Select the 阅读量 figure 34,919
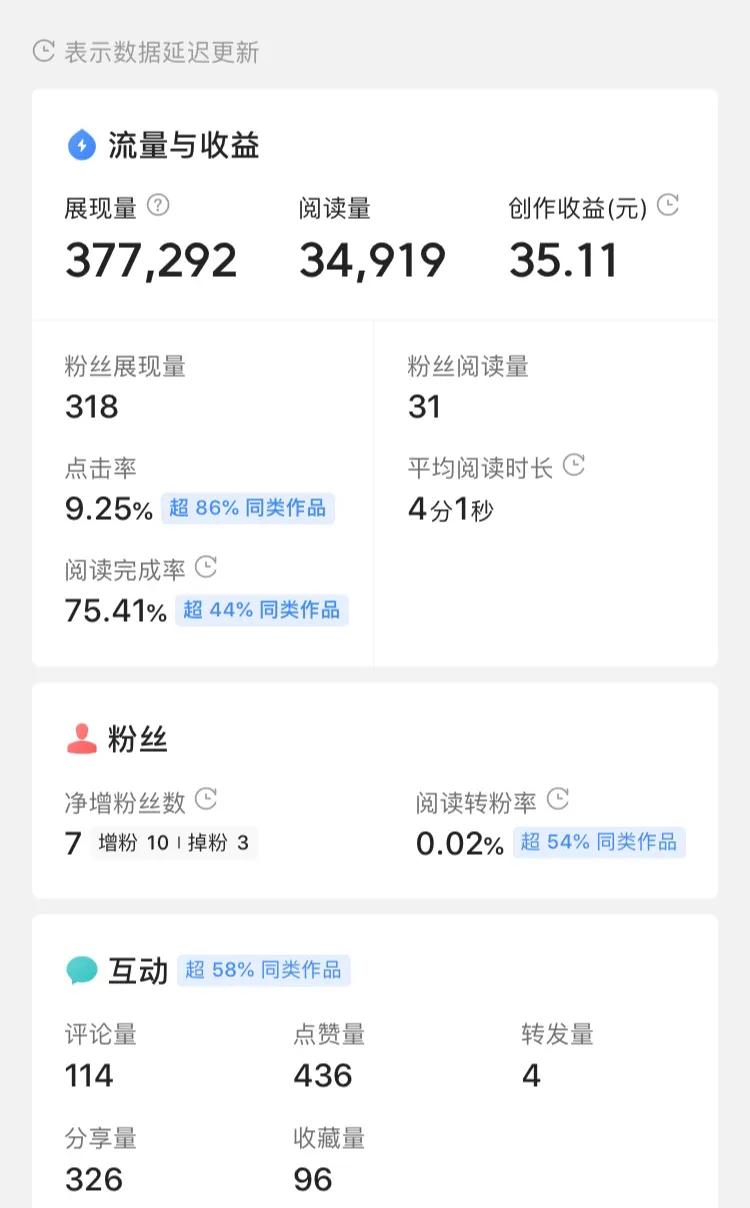The width and height of the screenshot is (750, 1208). 372,258
